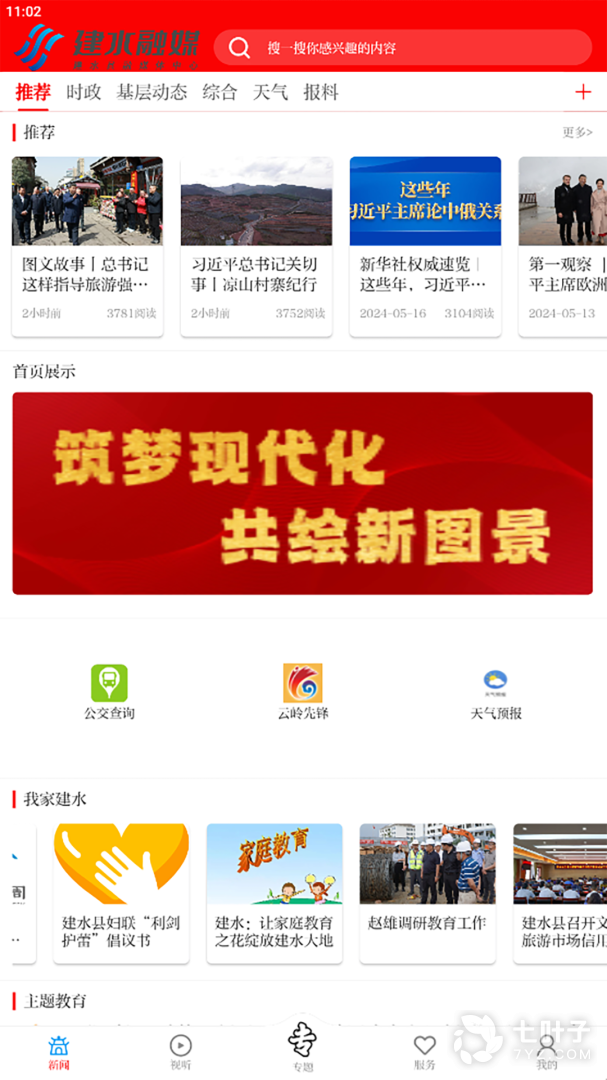Open the article 习近平总书记关切事｜凉山村寨纪行
607x1080 pixels.
point(256,245)
